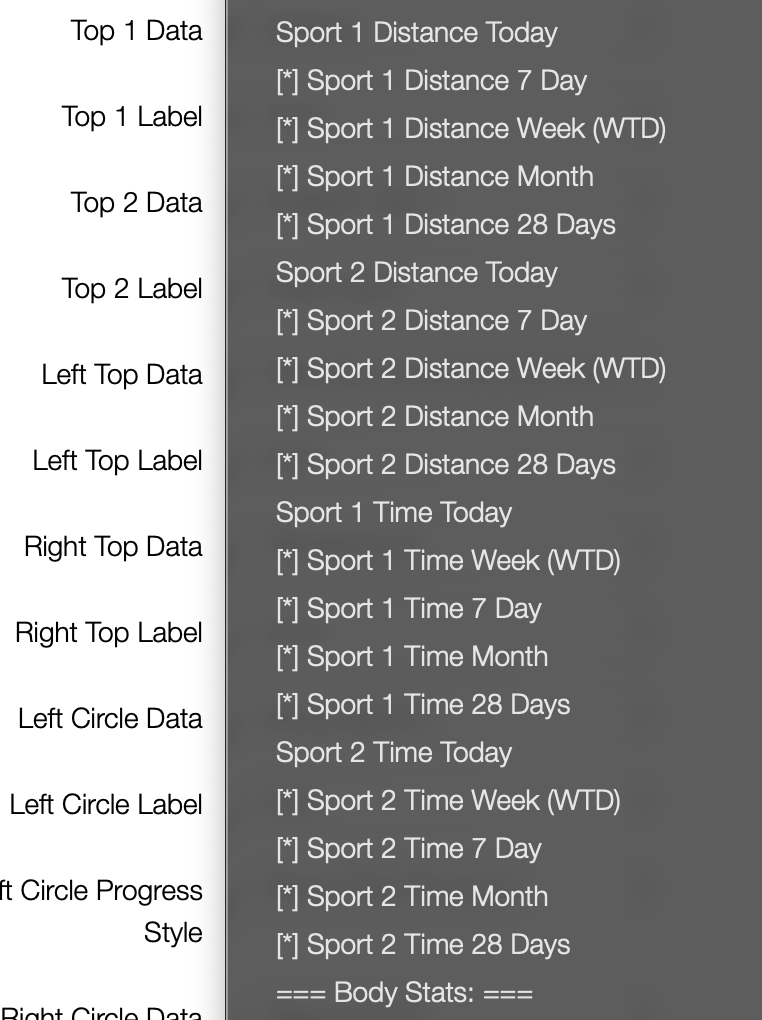This screenshot has width=762, height=1020.
Task: Pick Sport 2 Distance 28 Days
Action: pyautogui.click(x=446, y=464)
